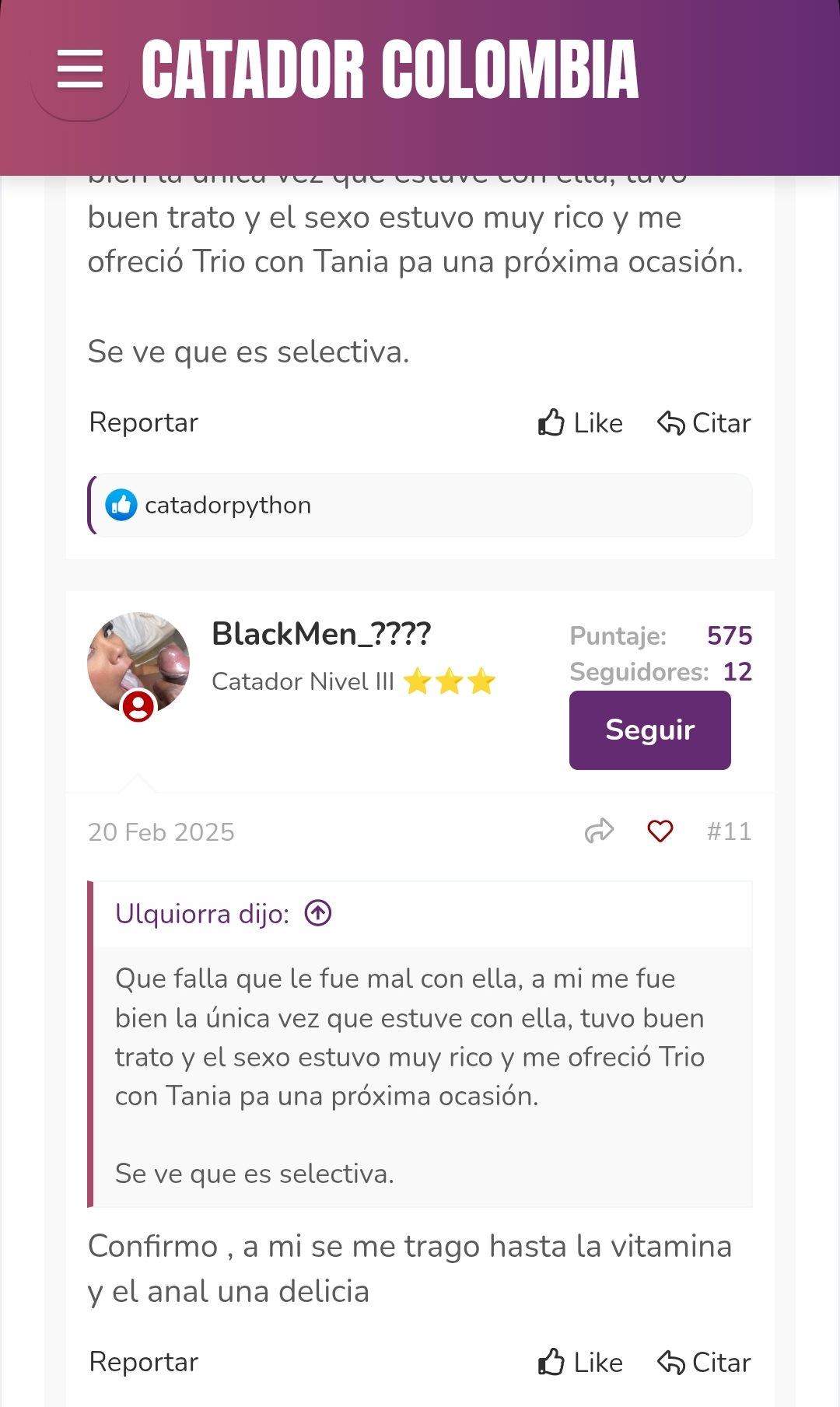The height and width of the screenshot is (1407, 840).
Task: Follow BlackMen_???? with the Seguir button
Action: click(650, 730)
